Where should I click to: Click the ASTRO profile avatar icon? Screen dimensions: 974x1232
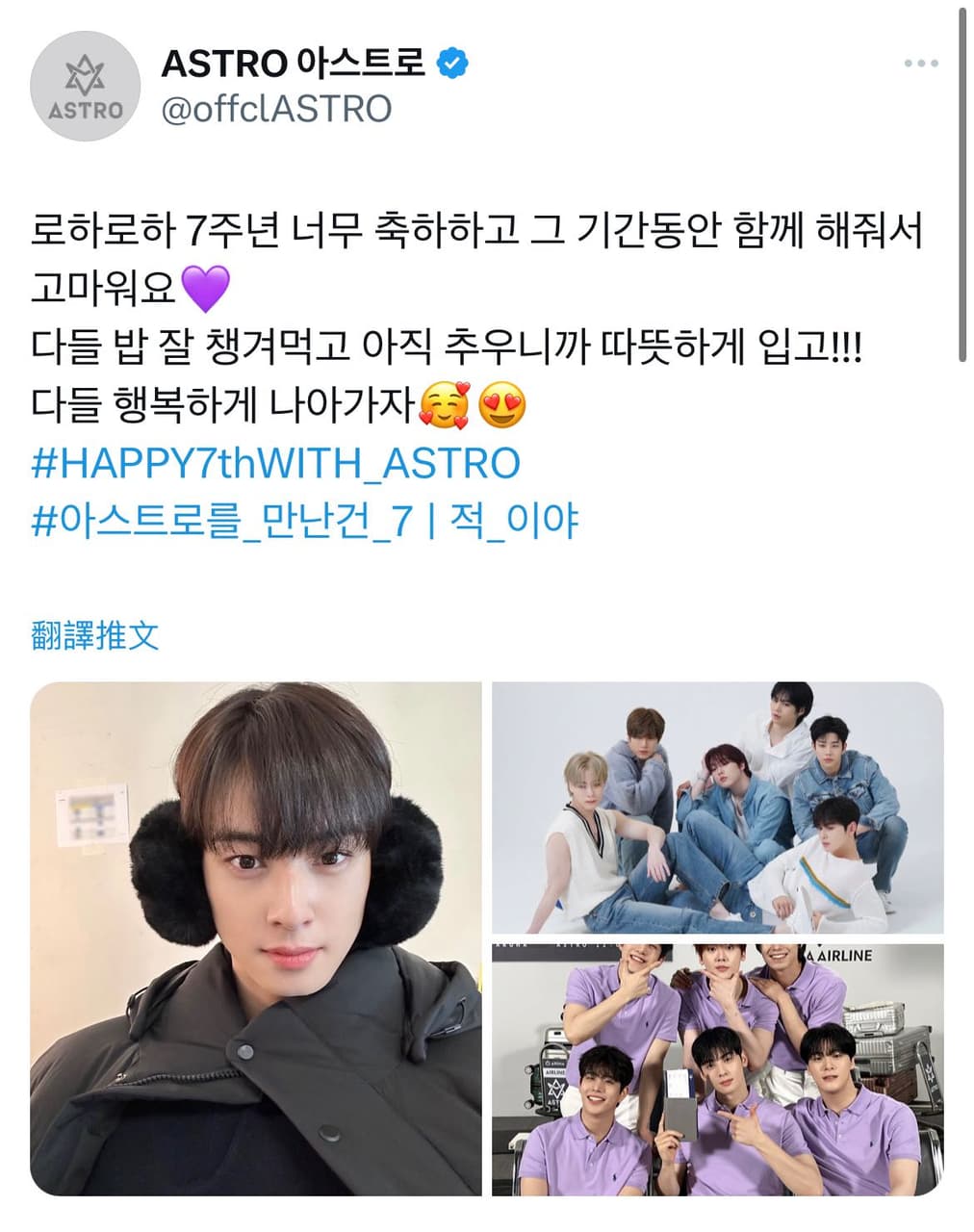click(x=87, y=87)
